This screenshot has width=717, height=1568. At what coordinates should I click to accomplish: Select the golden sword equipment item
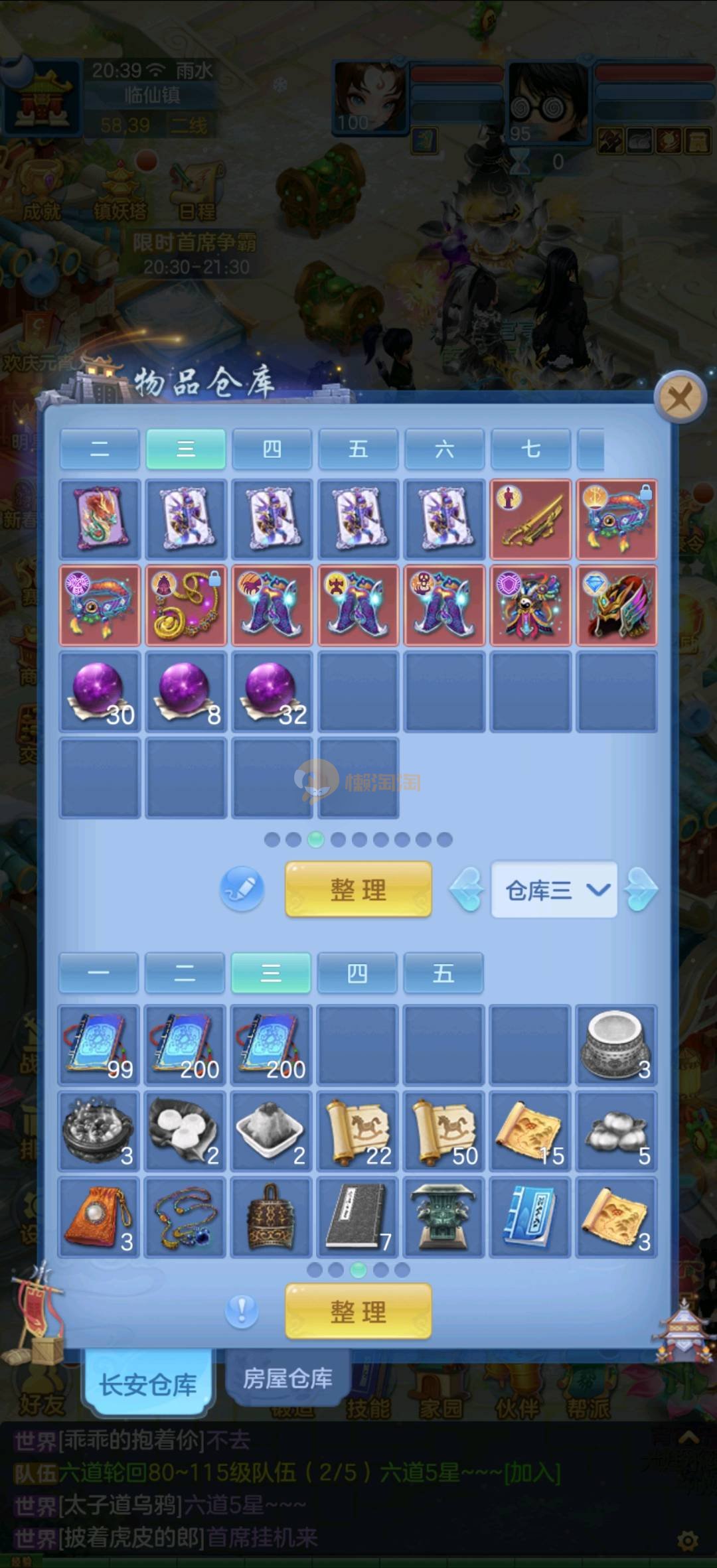(530, 520)
